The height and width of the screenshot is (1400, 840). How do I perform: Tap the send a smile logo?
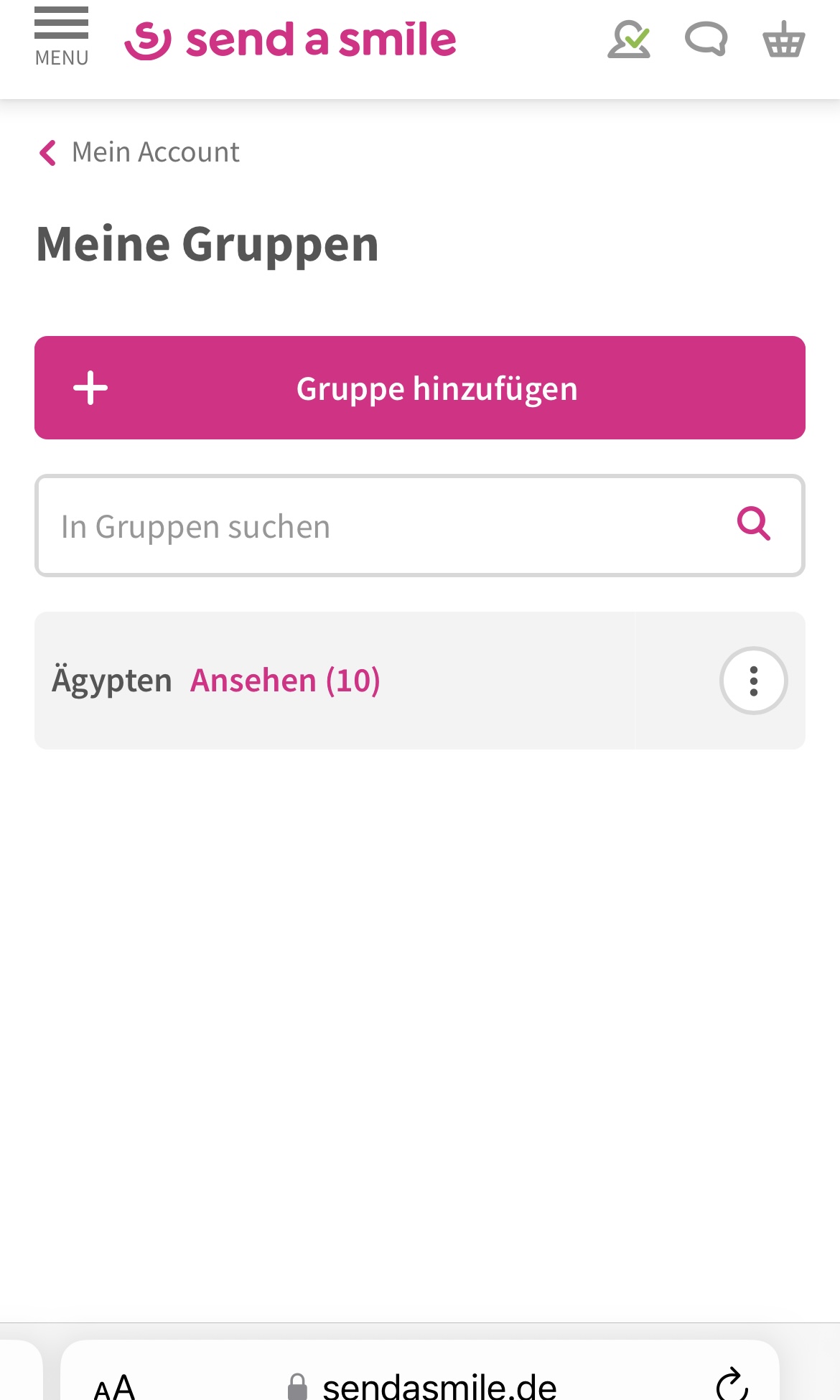[291, 40]
